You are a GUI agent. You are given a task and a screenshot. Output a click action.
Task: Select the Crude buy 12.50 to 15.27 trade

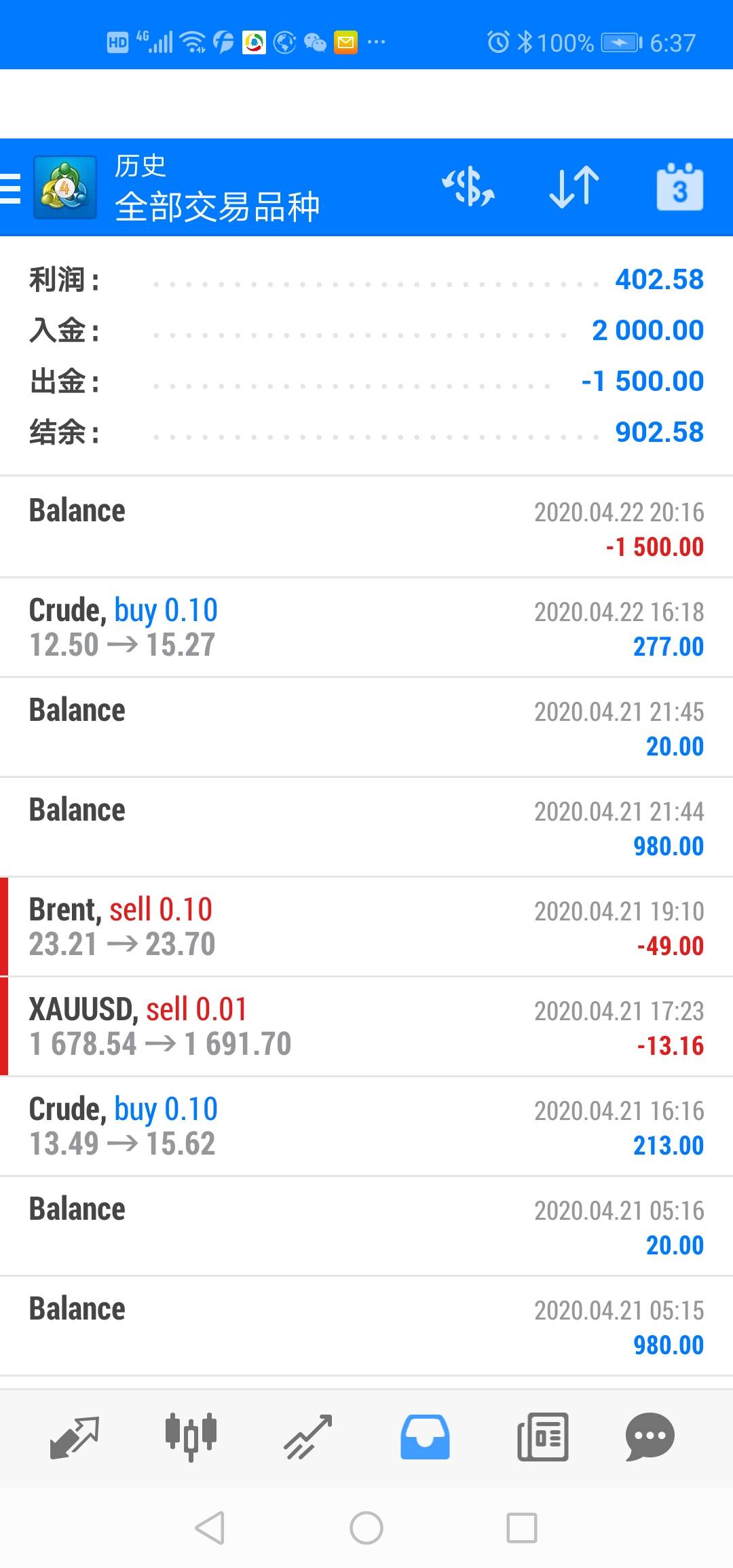(x=366, y=628)
